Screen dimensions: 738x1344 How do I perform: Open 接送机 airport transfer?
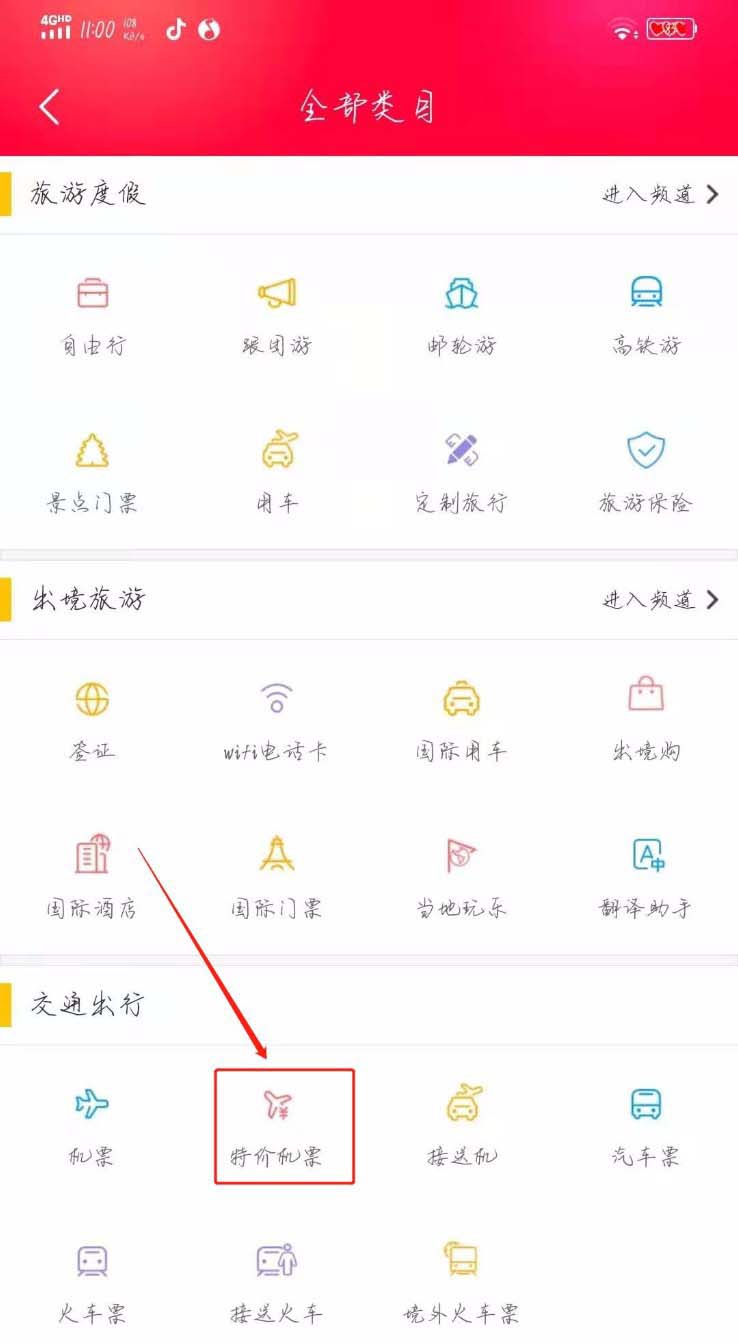point(461,1125)
